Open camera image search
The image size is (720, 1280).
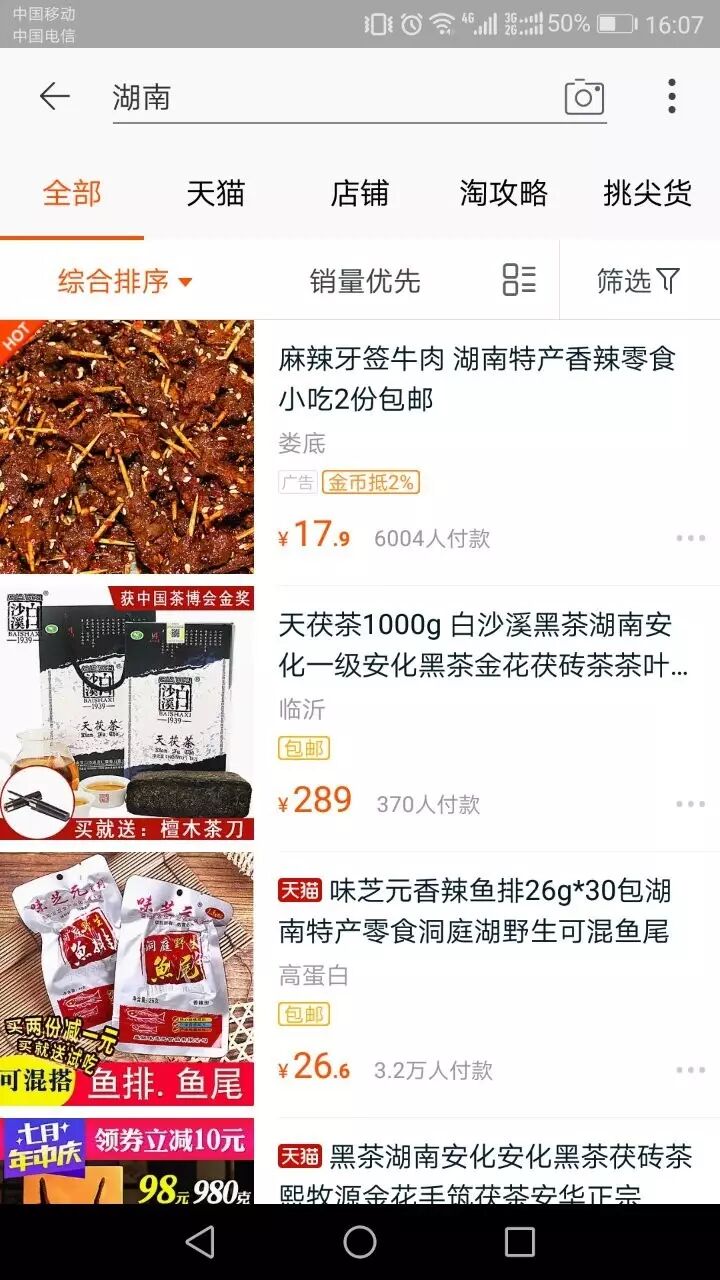[x=584, y=97]
